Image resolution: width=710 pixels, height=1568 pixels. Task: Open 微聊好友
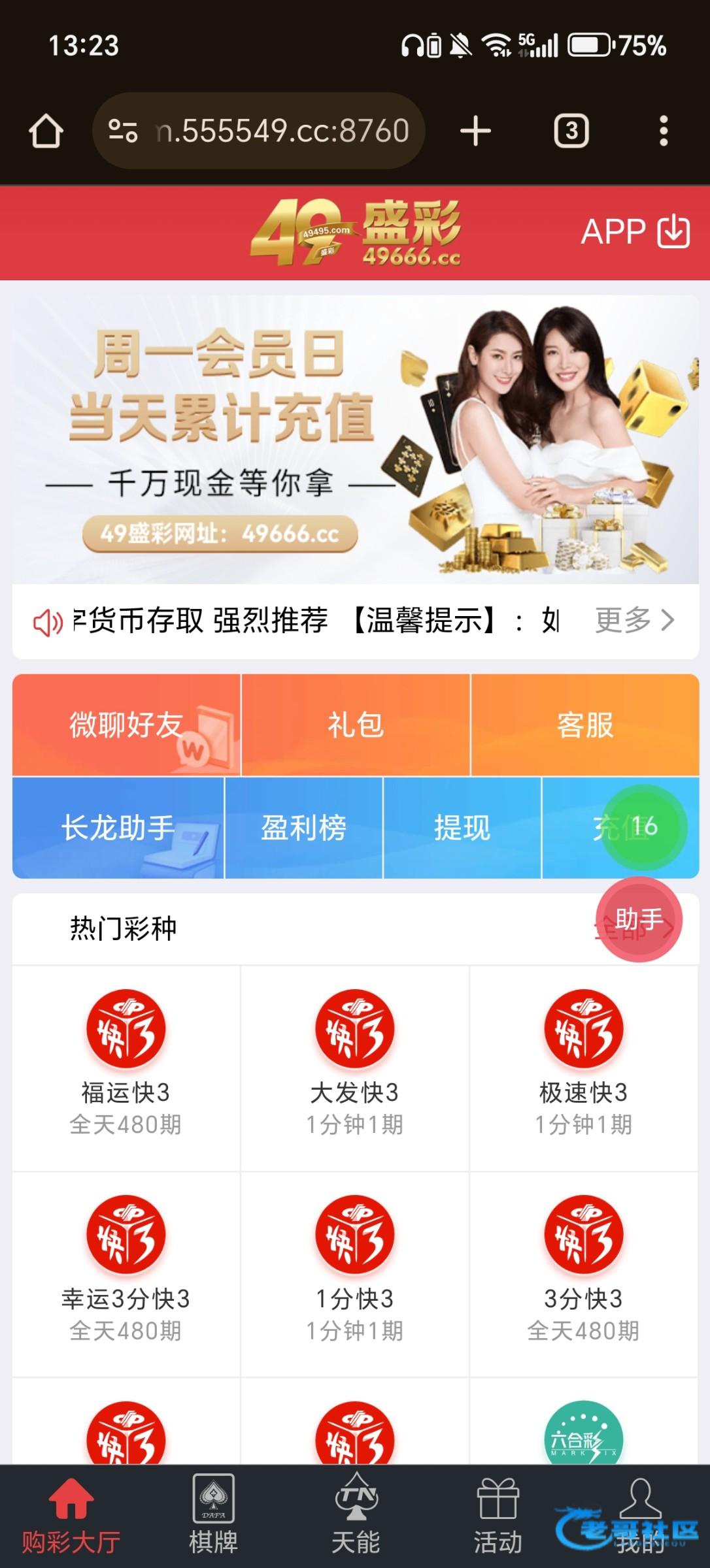[x=126, y=725]
